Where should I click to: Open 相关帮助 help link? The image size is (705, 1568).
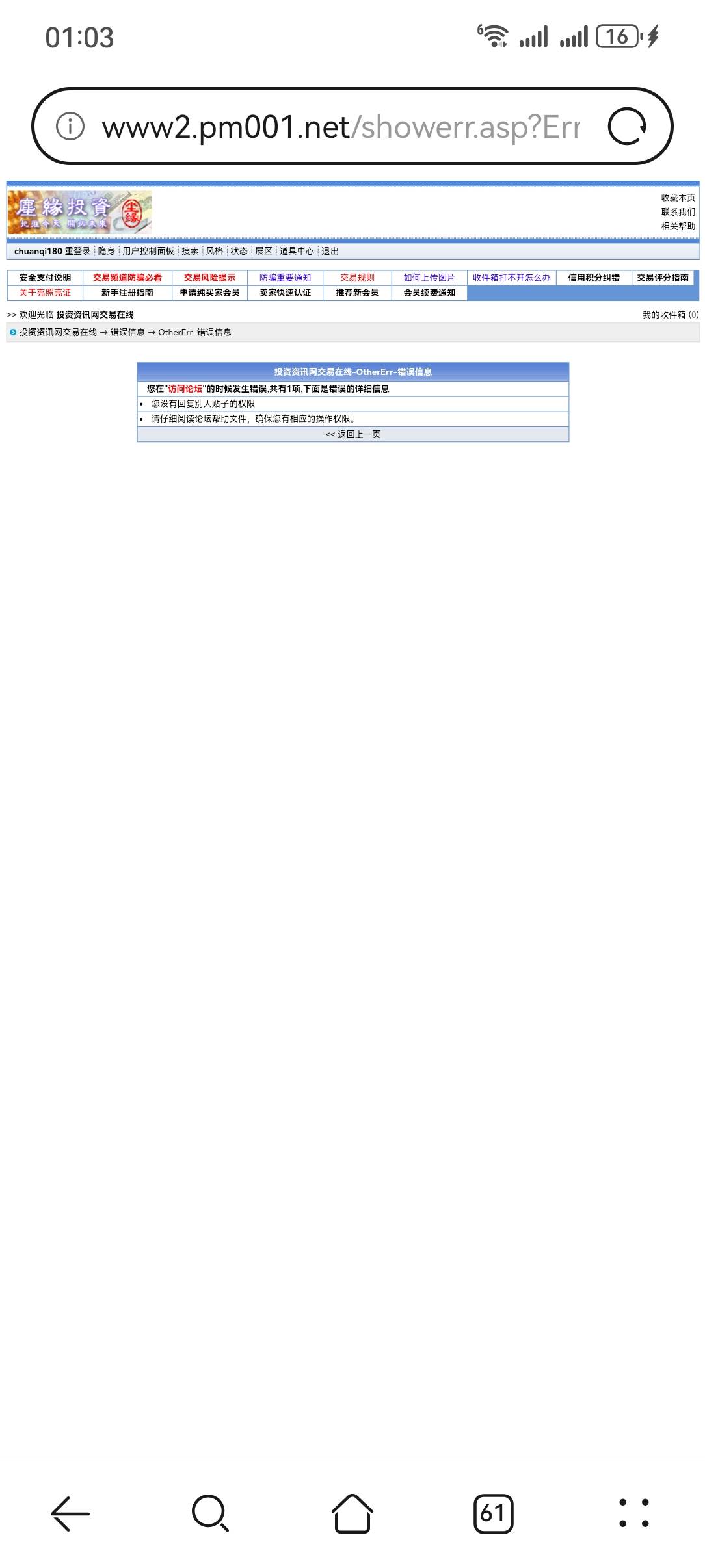tap(678, 226)
